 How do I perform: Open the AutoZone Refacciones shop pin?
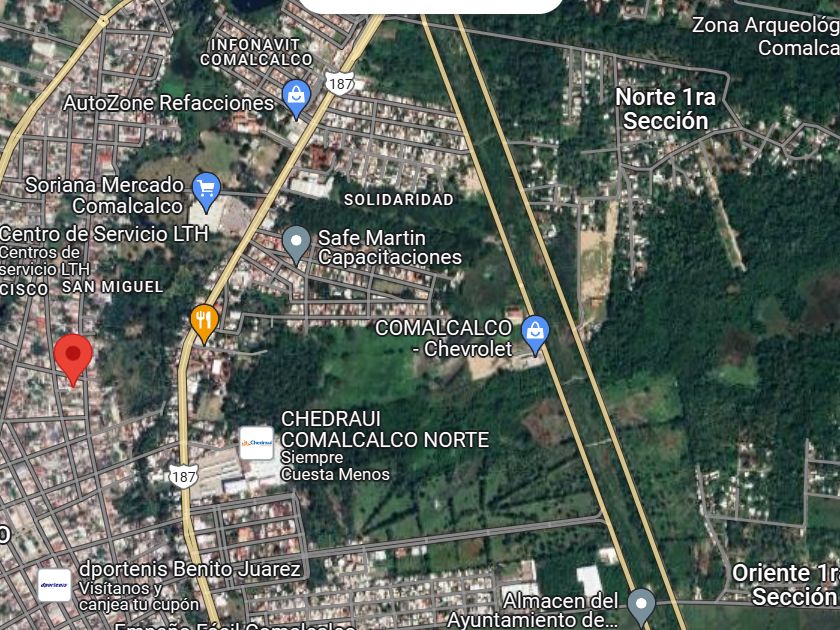pos(296,97)
